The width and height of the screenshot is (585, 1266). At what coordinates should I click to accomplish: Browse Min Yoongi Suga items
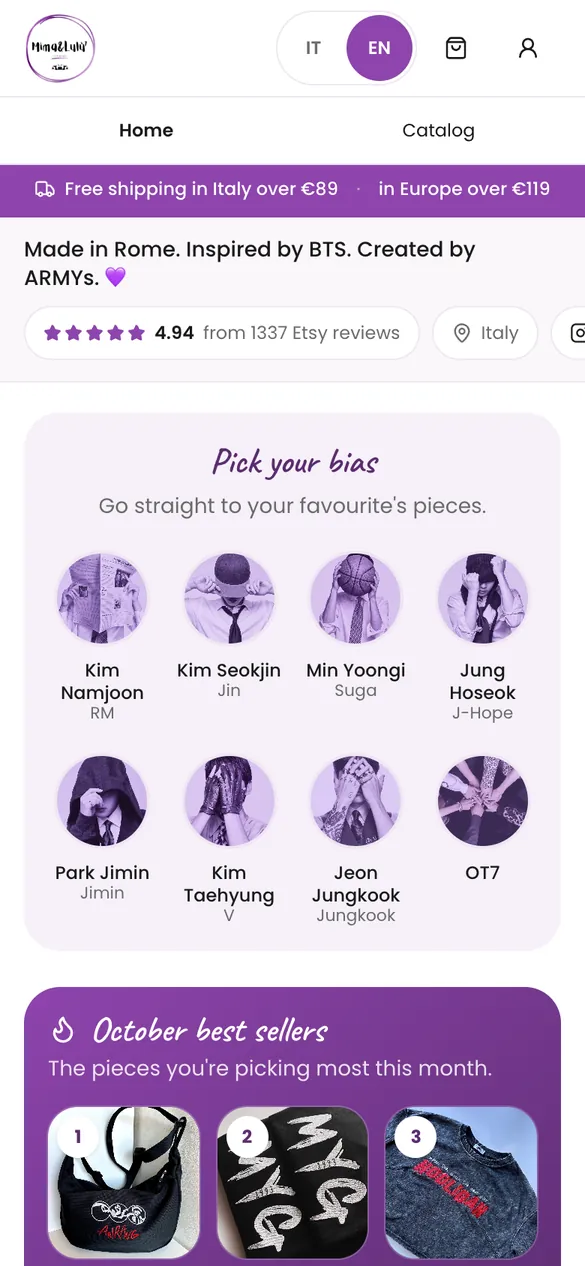pyautogui.click(x=356, y=626)
